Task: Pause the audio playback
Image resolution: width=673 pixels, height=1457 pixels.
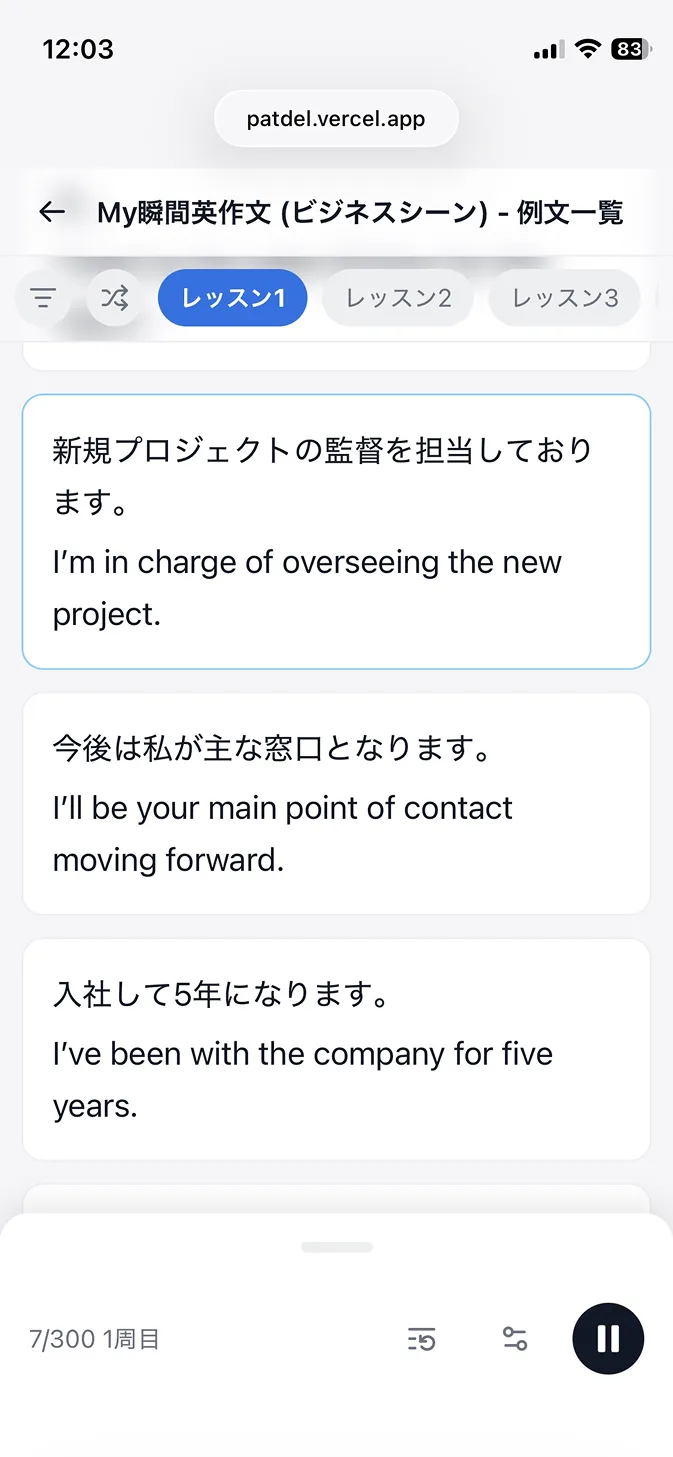Action: coord(608,1339)
